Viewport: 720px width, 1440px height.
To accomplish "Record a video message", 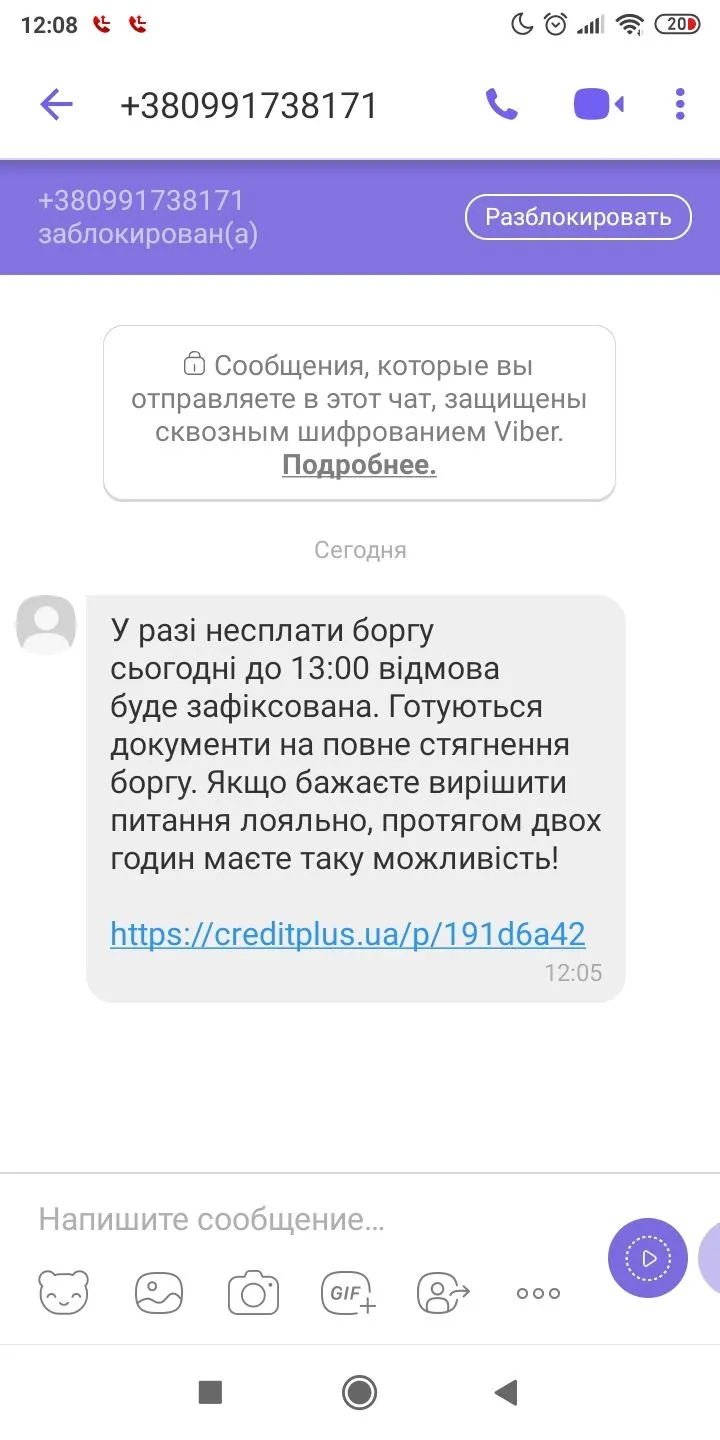I will (648, 1258).
